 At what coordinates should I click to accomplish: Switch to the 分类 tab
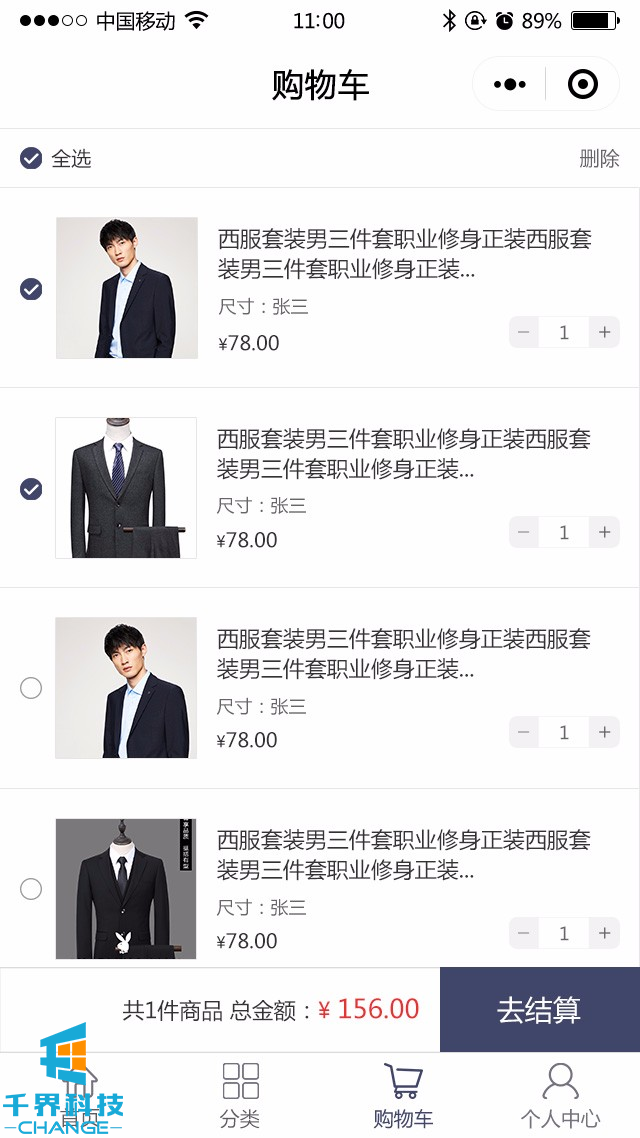point(240,1095)
